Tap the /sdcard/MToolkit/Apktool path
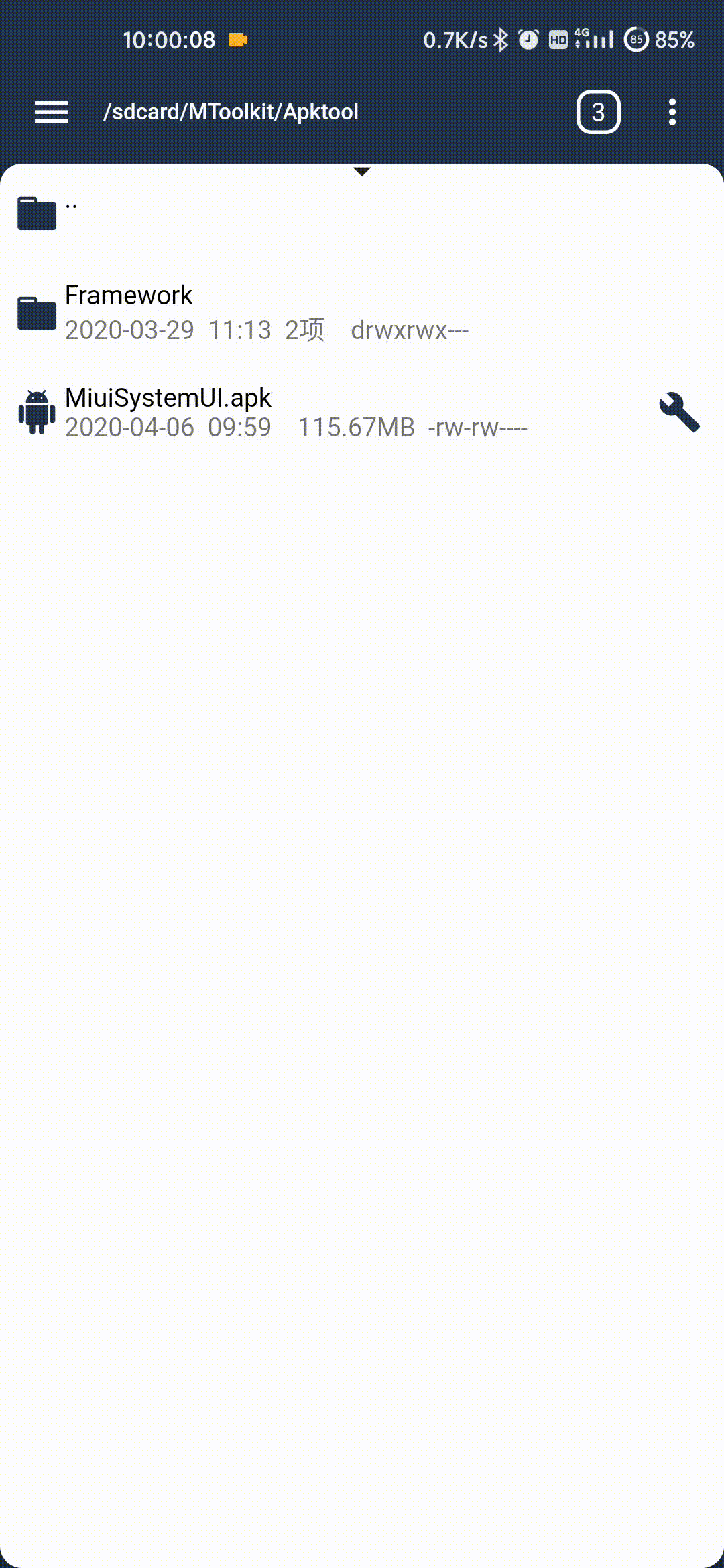This screenshot has height=1568, width=724. pyautogui.click(x=231, y=112)
